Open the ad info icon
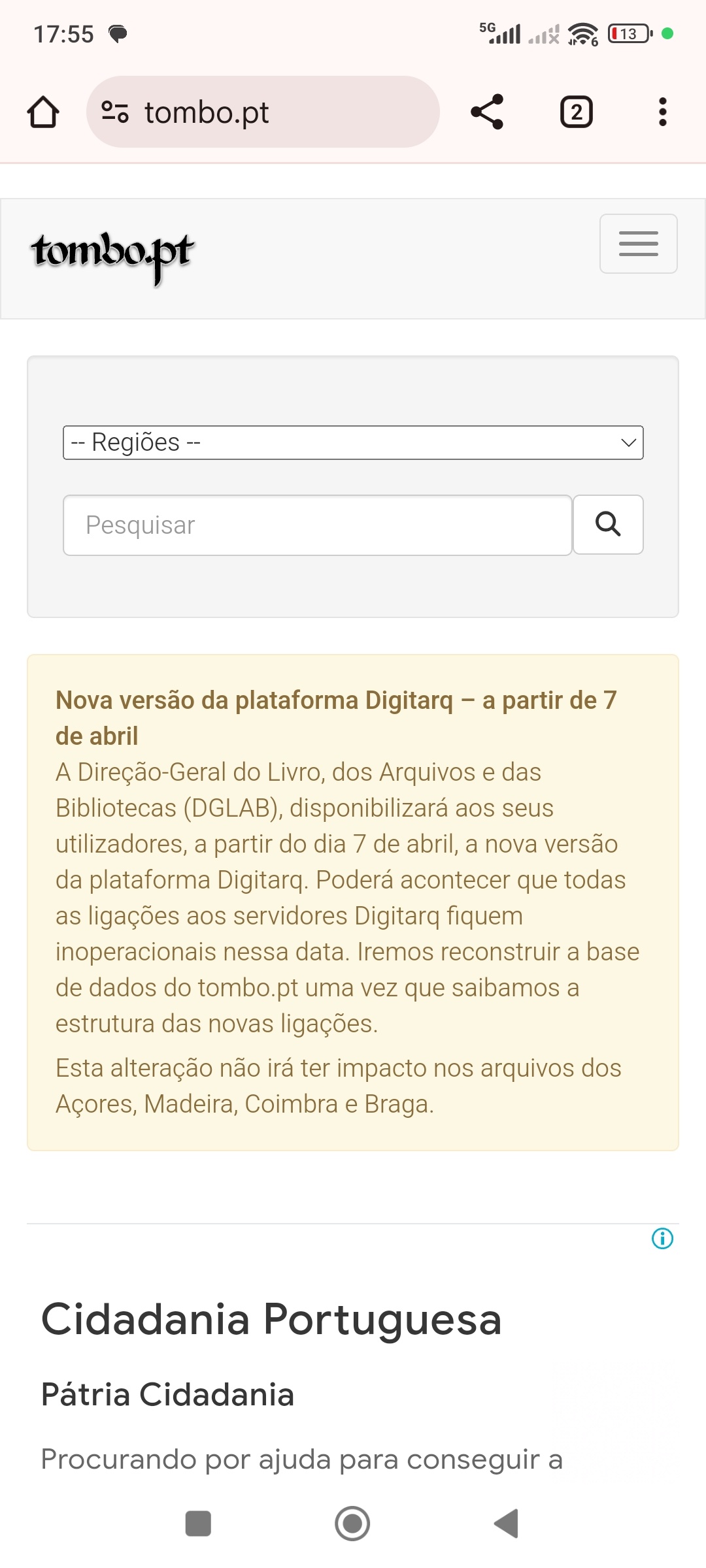This screenshot has width=706, height=1568. [x=662, y=1238]
